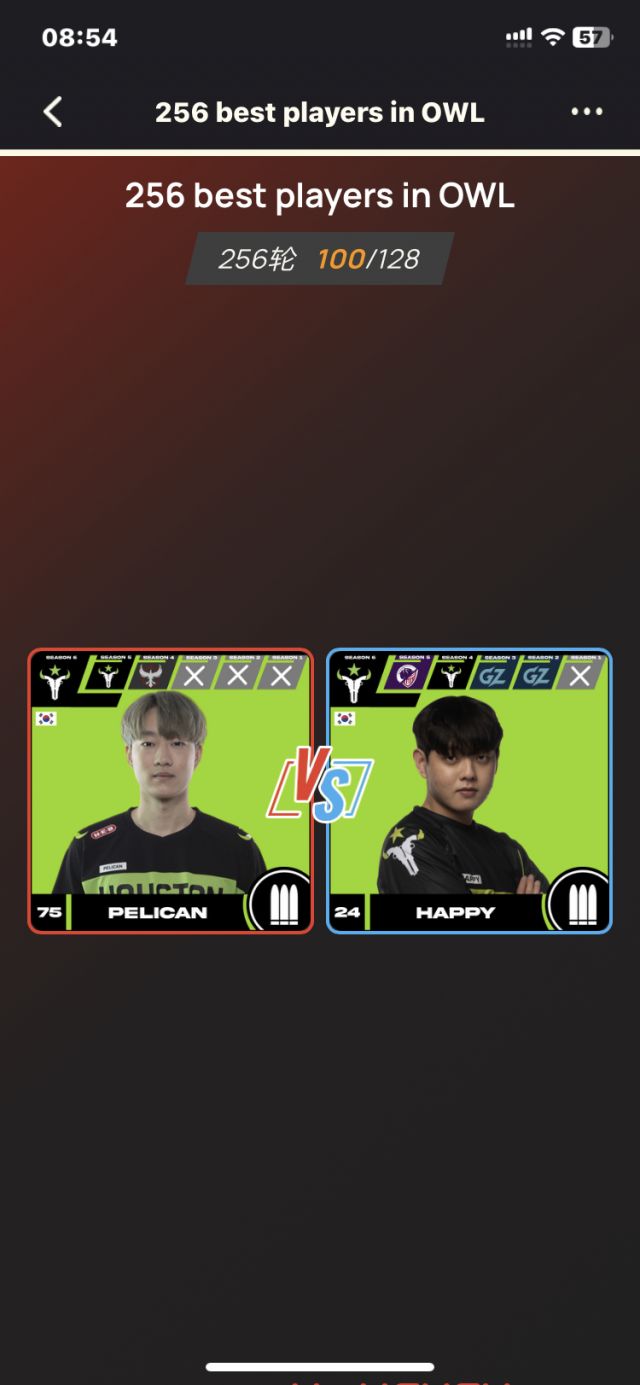
Task: Go back using the back arrow
Action: 53,112
